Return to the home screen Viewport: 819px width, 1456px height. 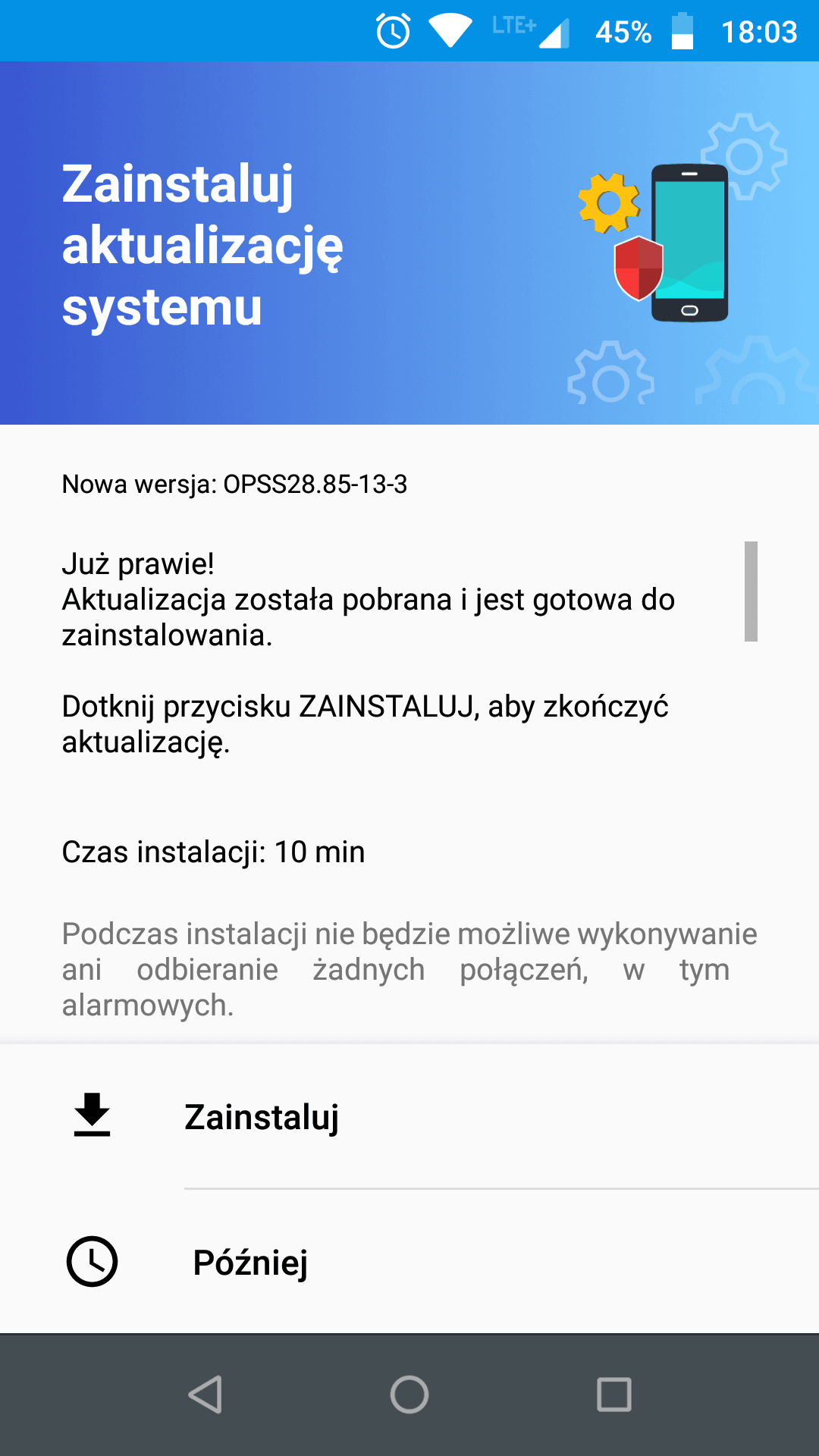pyautogui.click(x=409, y=1395)
